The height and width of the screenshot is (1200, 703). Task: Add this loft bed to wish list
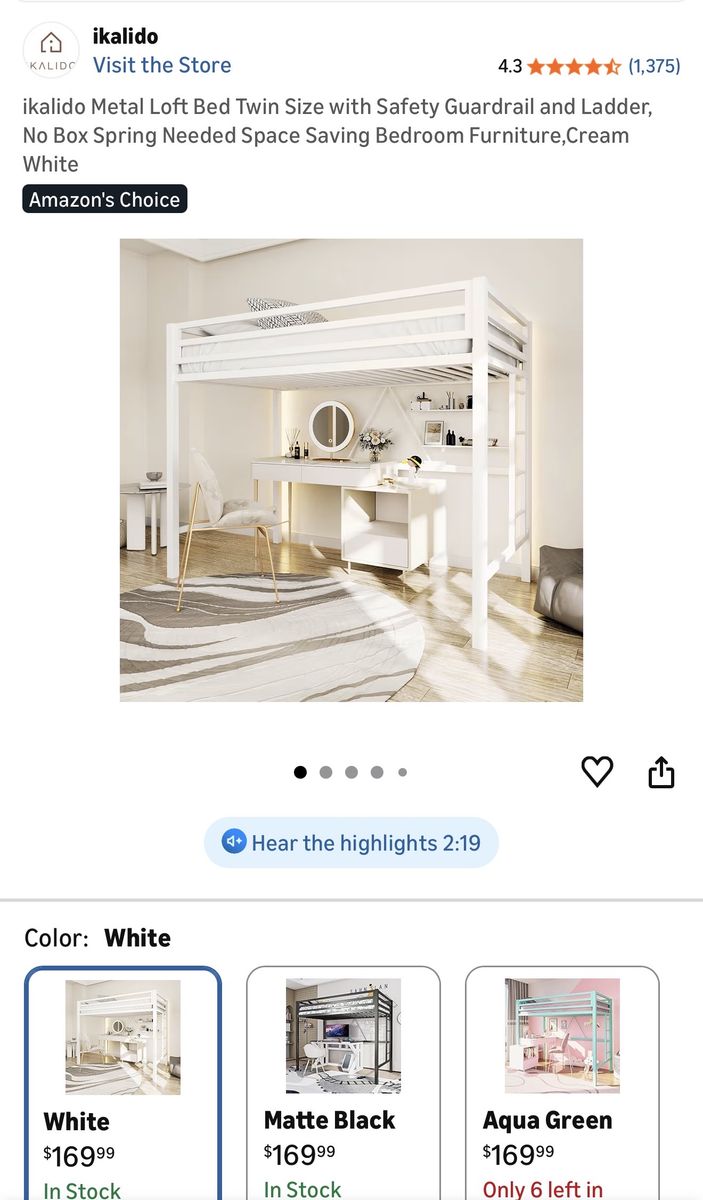[x=597, y=772]
